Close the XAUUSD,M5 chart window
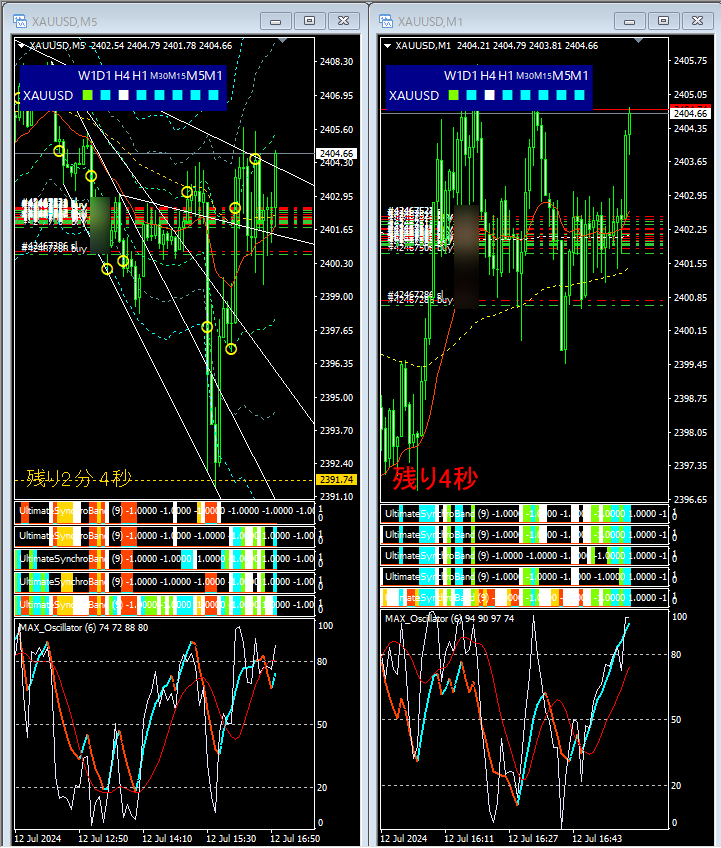This screenshot has width=721, height=848. click(x=343, y=20)
